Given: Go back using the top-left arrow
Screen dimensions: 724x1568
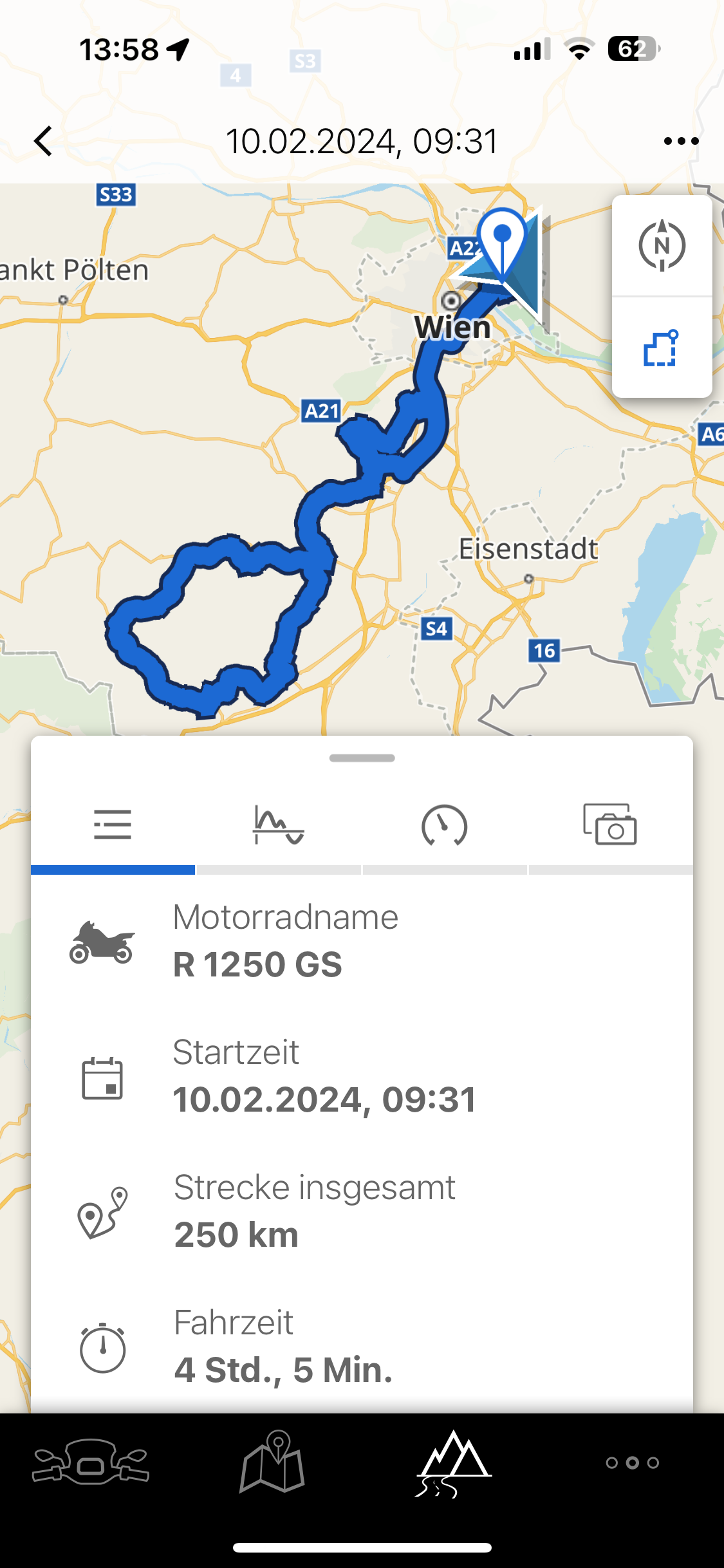Looking at the screenshot, I should 44,141.
